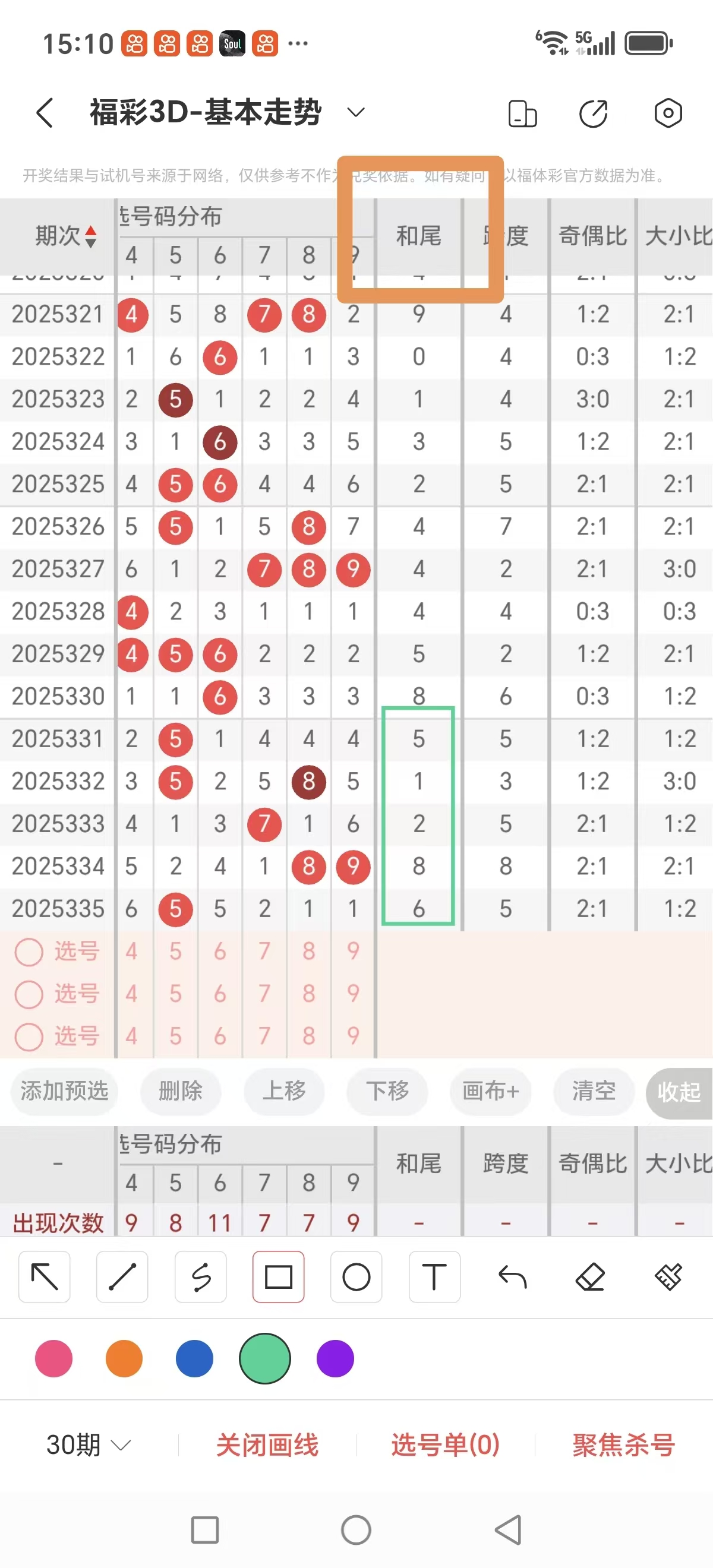Open the 选号单(0) list
The image size is (713, 1568).
pos(446,1444)
